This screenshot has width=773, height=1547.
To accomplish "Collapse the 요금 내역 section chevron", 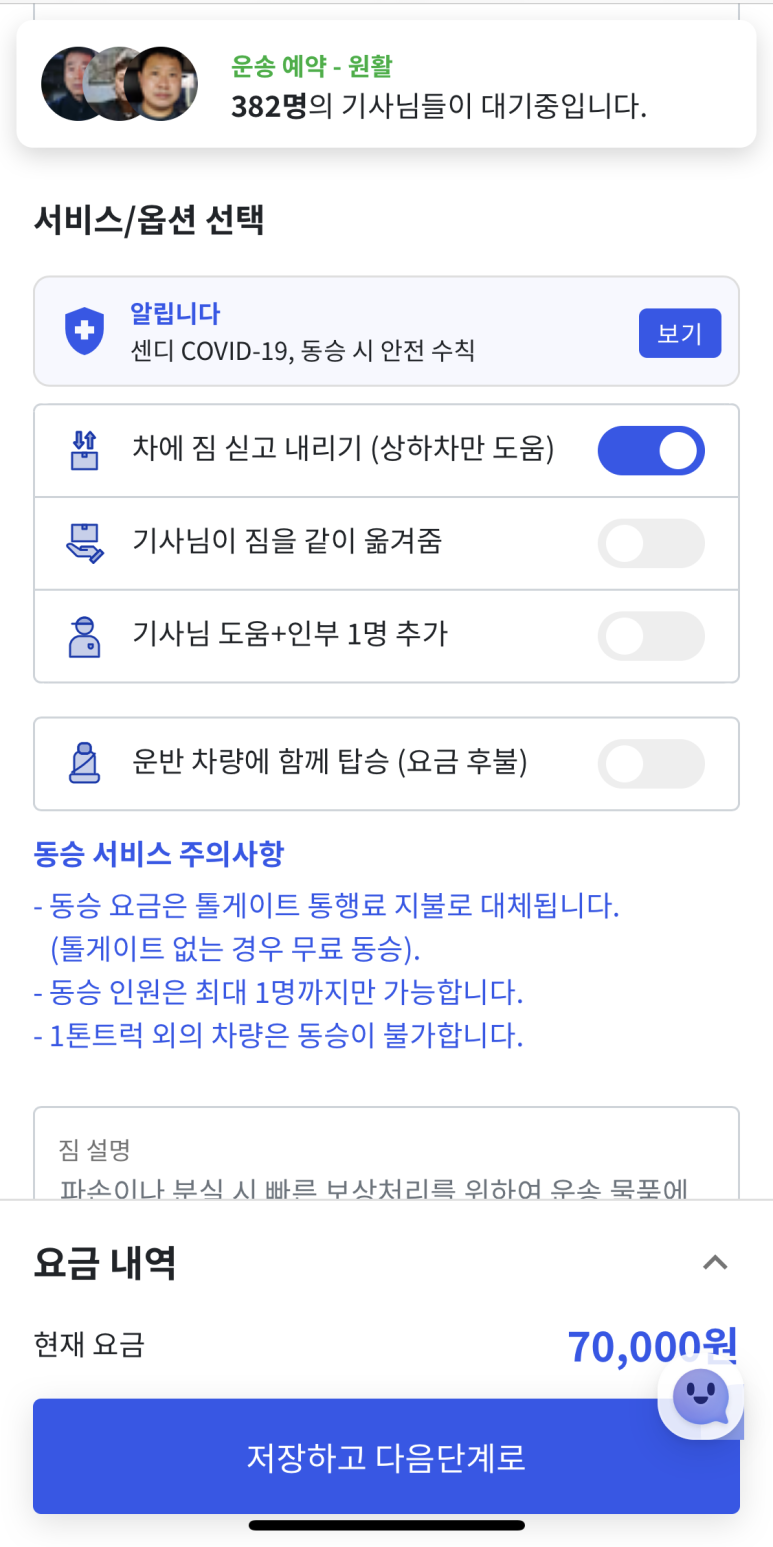I will (x=715, y=1262).
